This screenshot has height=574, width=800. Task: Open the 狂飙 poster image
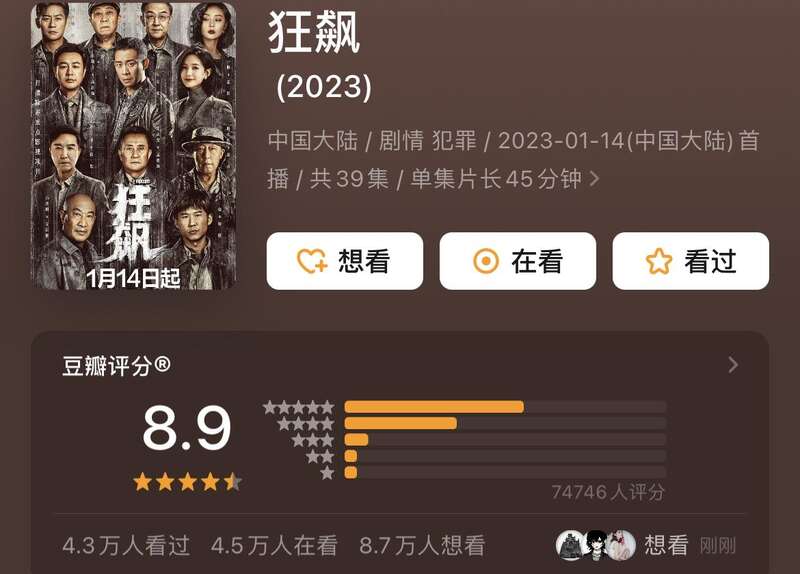coord(133,147)
